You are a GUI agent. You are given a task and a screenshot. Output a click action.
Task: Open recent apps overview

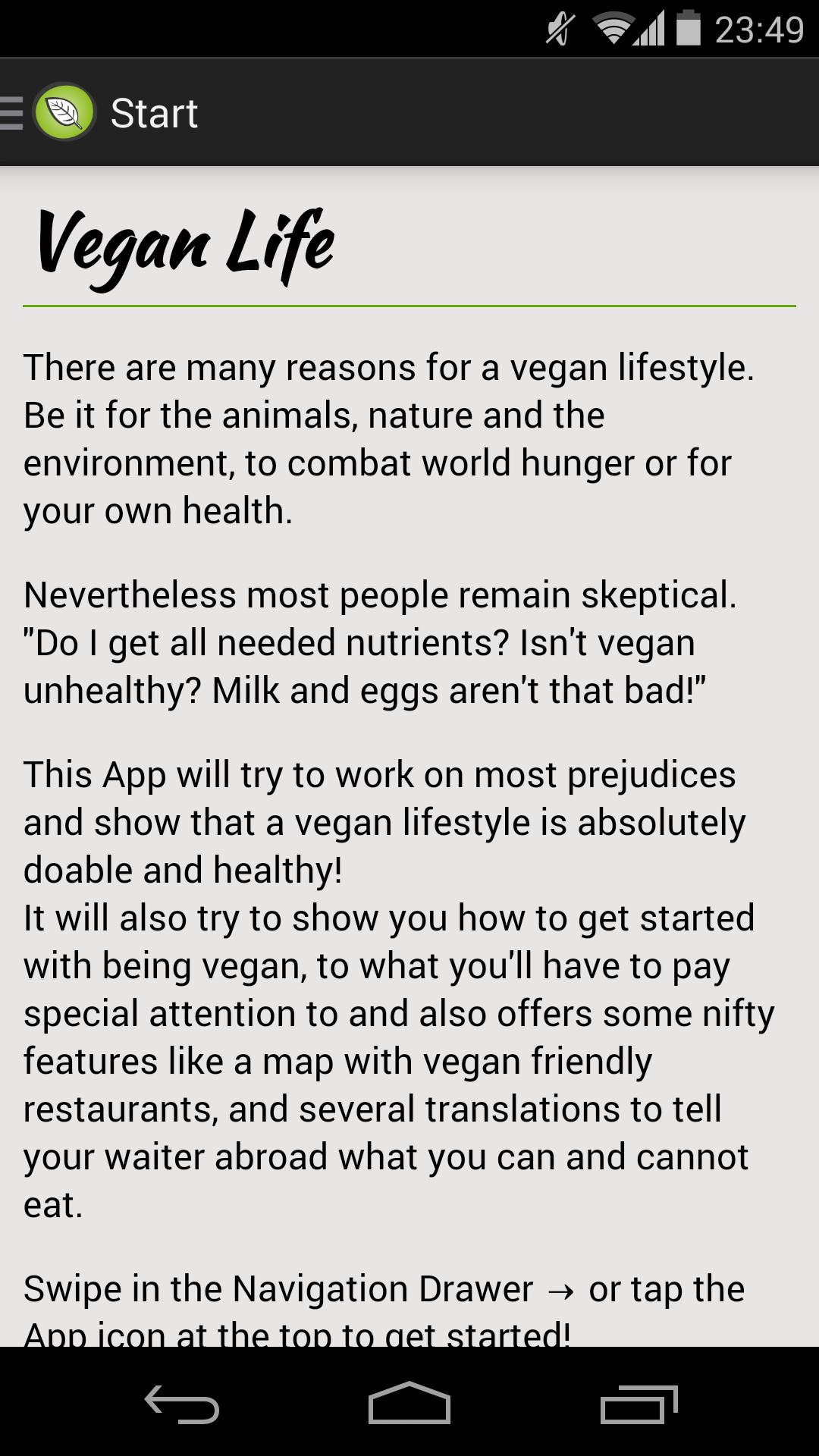click(639, 1404)
